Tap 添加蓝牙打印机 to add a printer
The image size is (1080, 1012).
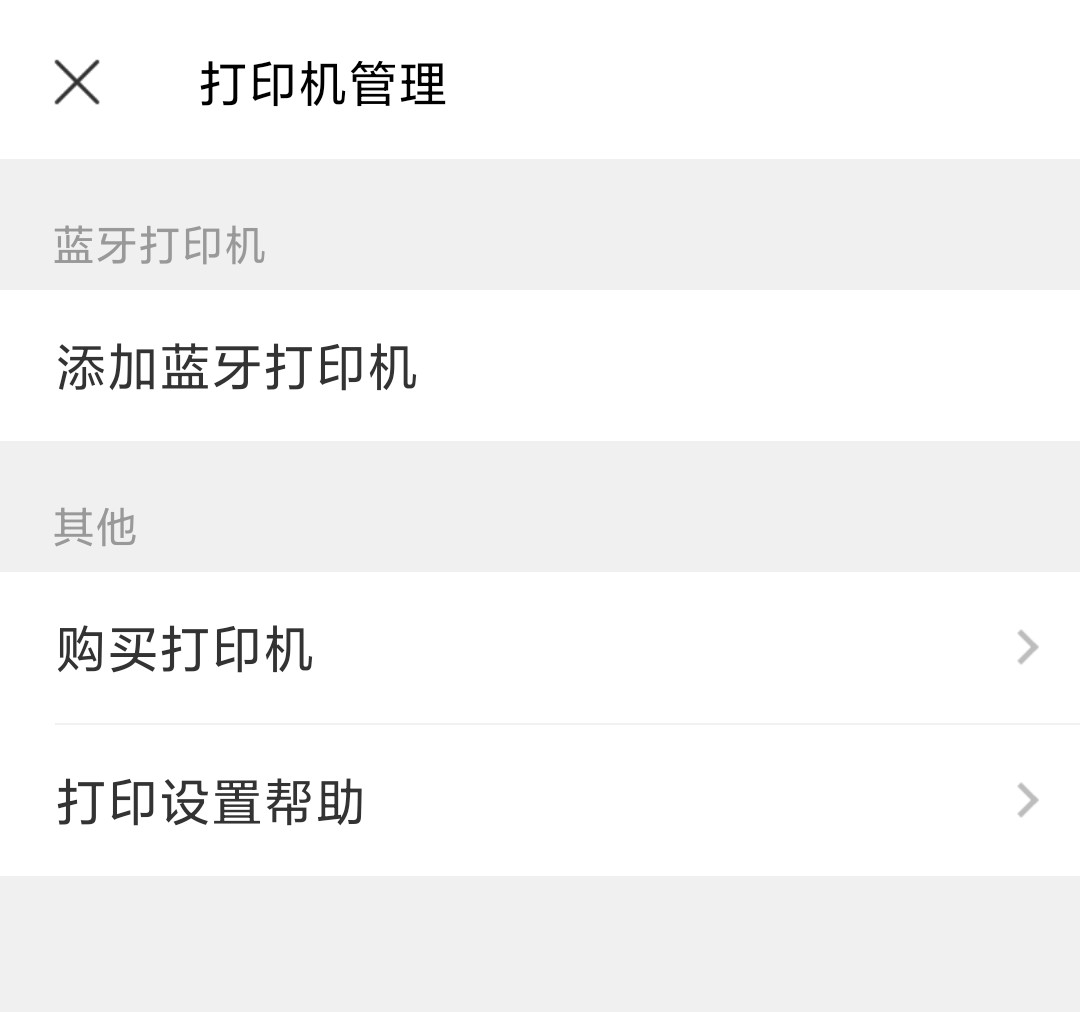pyautogui.click(x=237, y=367)
